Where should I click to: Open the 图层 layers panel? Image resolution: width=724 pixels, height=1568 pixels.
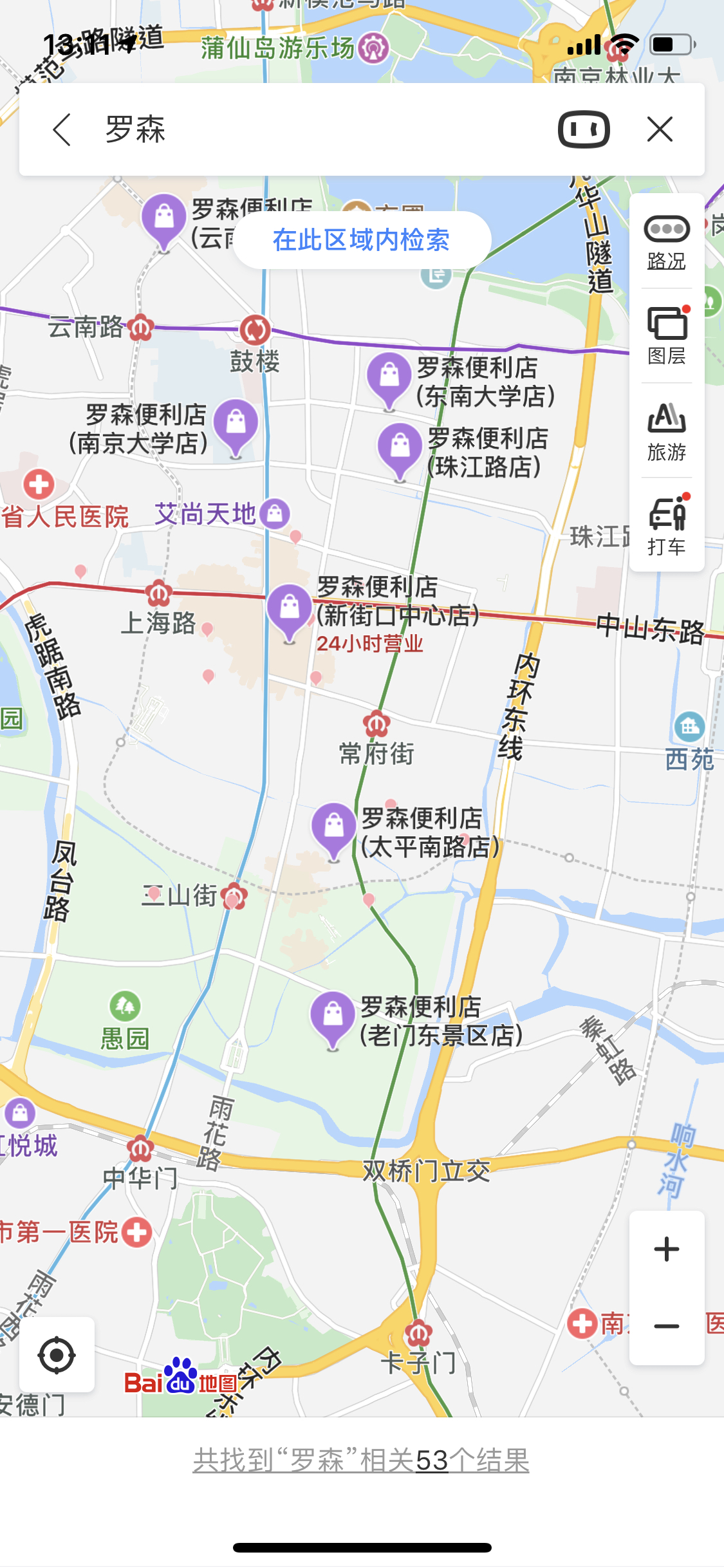667,335
